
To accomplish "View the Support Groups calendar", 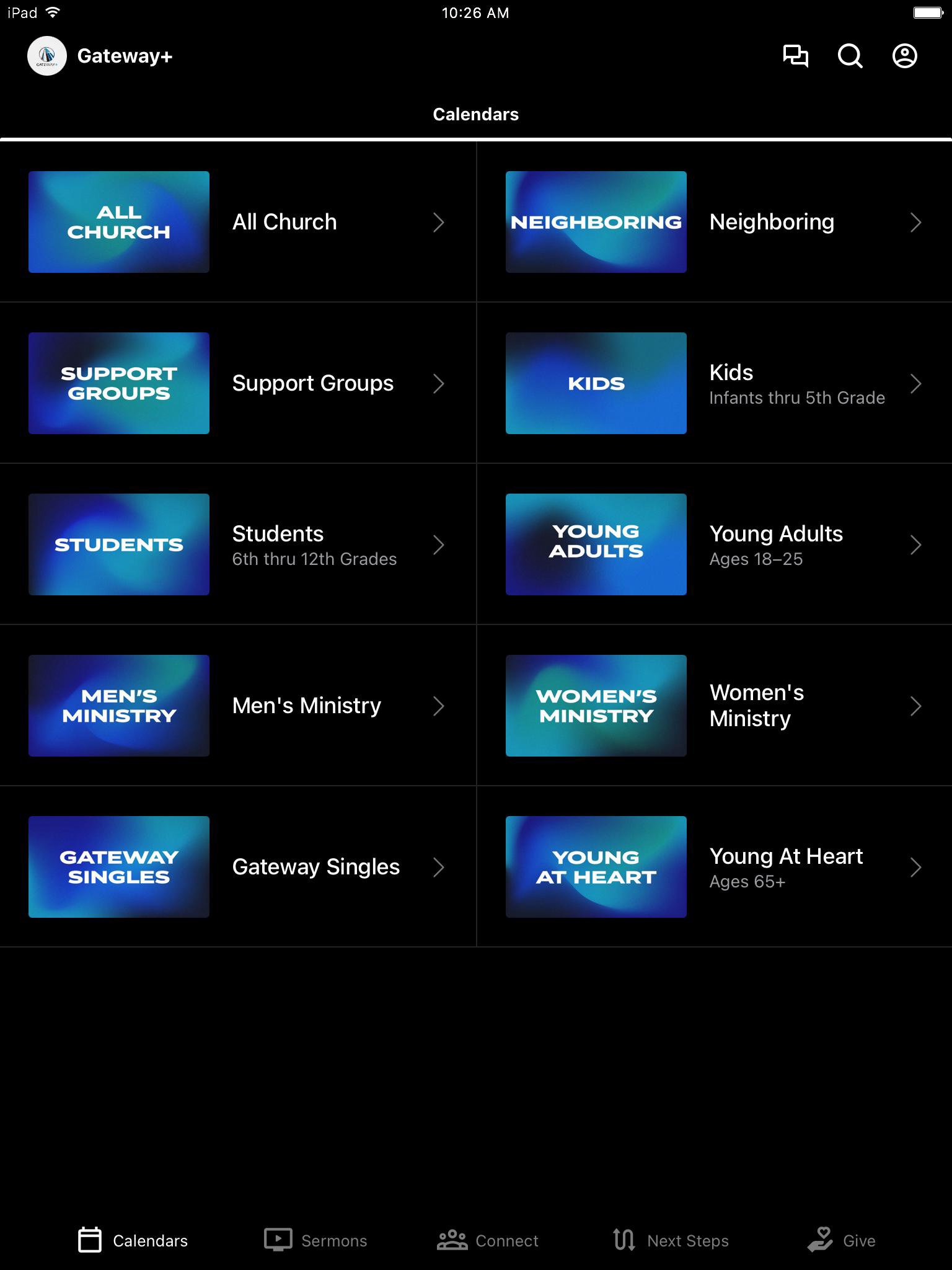I will pyautogui.click(x=238, y=383).
